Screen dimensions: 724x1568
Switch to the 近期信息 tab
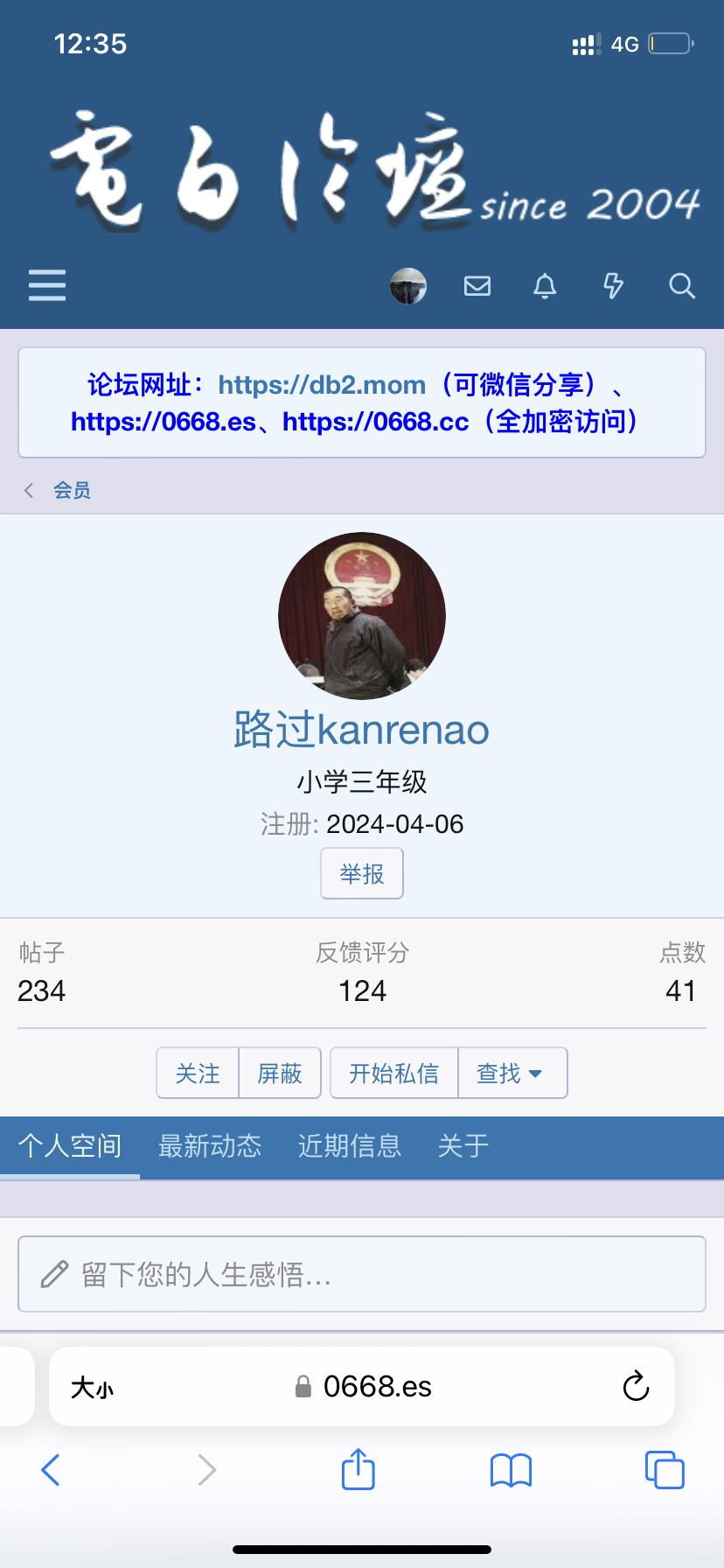tap(350, 1146)
